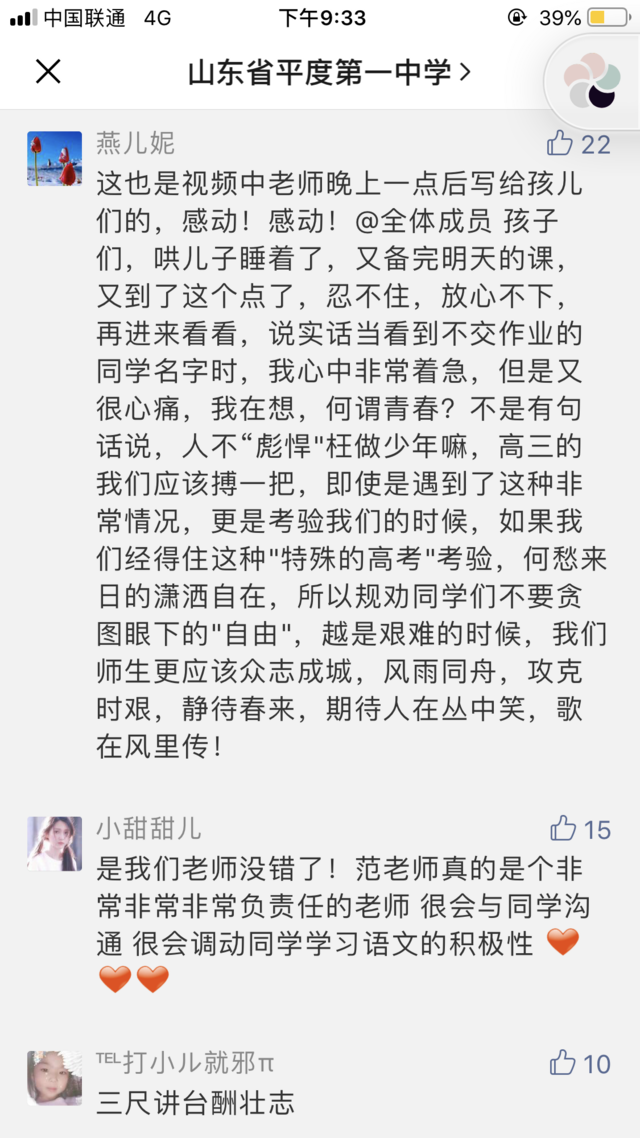640x1138 pixels.
Task: Open 山东省平度第一中学 account page
Action: click(329, 72)
